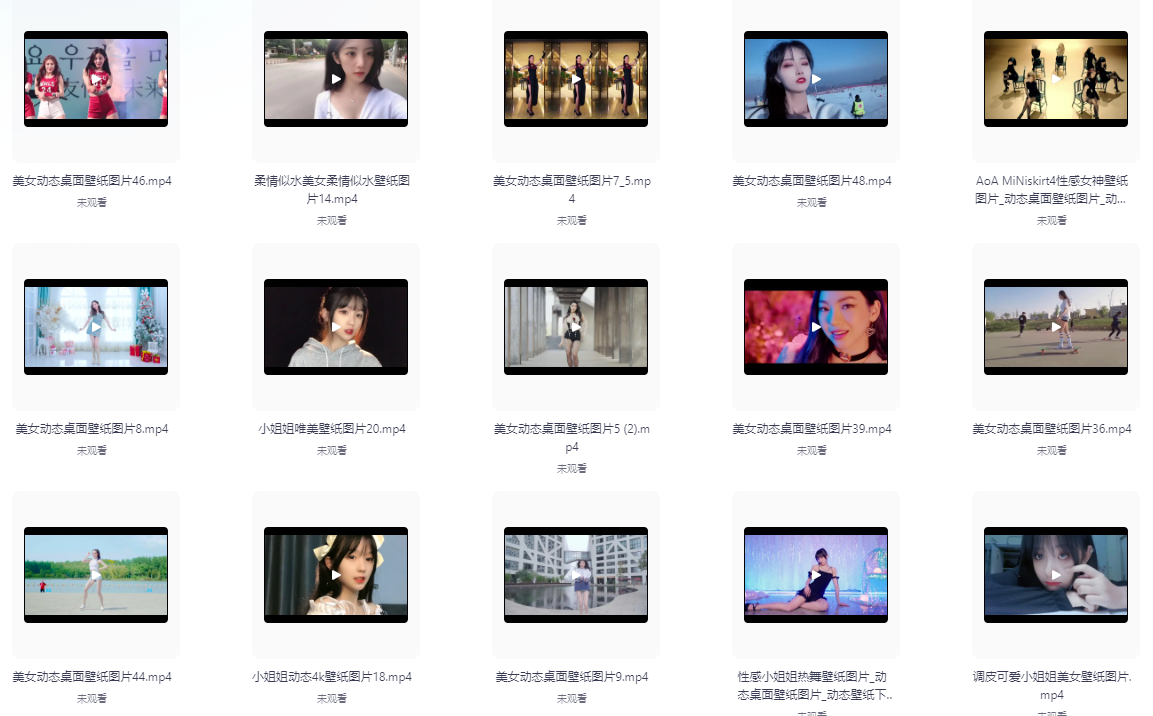Screen dimensions: 1153x716
Task: Select 小姐姐动态4k壁纸图片18.mp4
Action: (336, 575)
